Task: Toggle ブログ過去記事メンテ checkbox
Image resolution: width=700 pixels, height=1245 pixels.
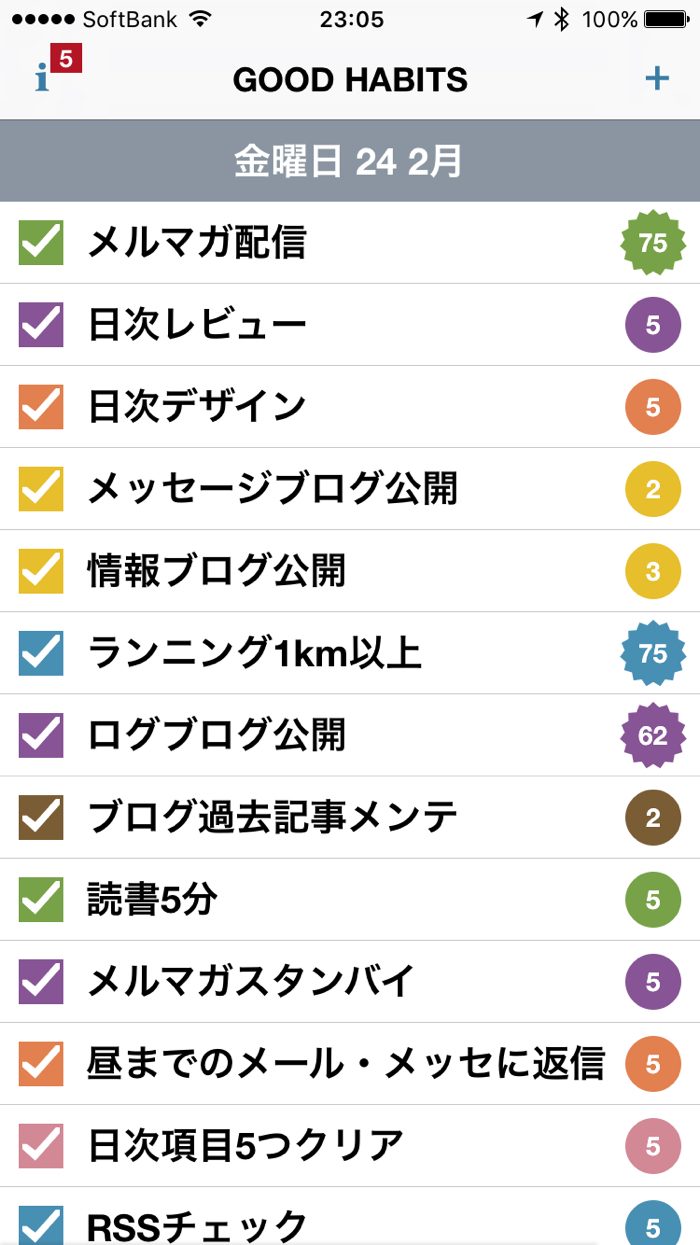Action: 41,817
